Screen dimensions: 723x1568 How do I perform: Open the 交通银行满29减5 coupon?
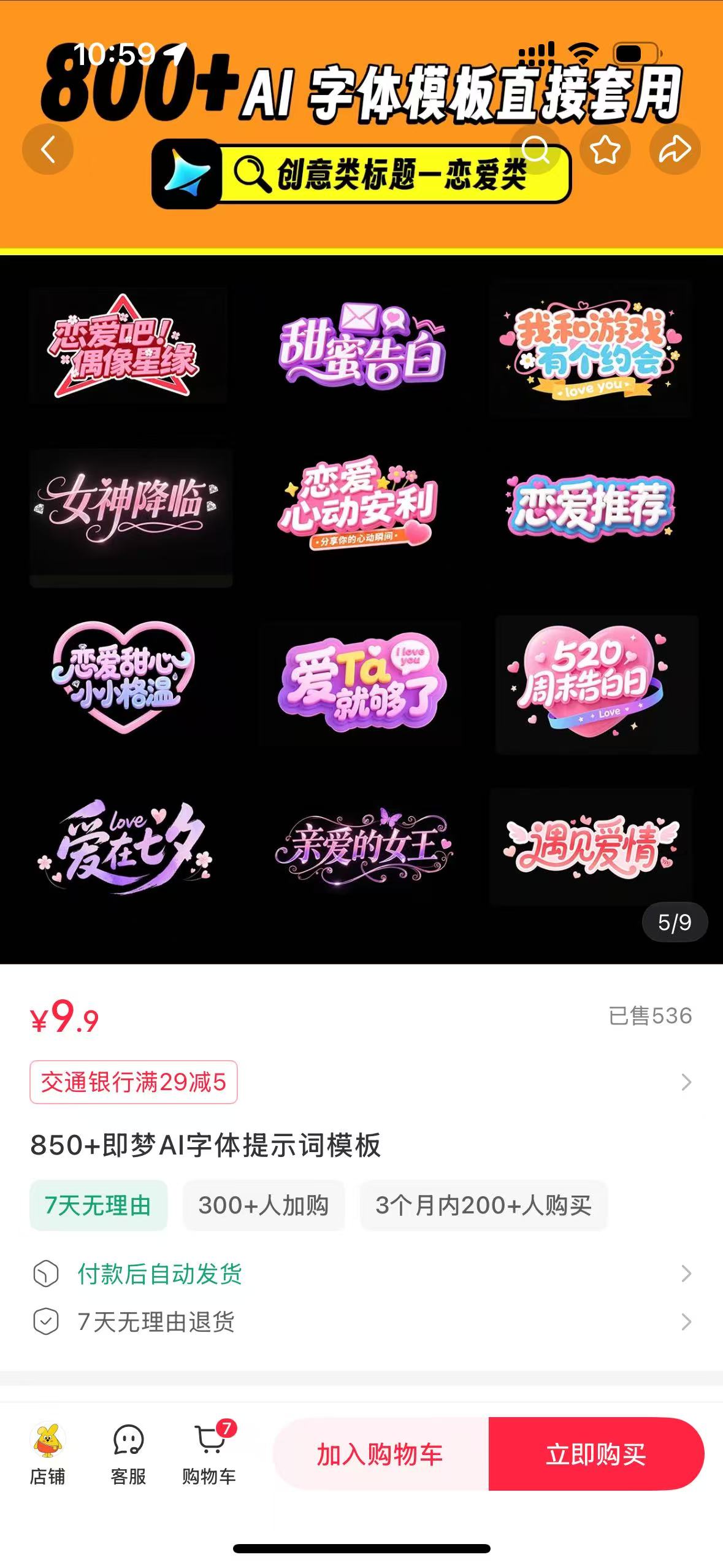pos(134,1082)
